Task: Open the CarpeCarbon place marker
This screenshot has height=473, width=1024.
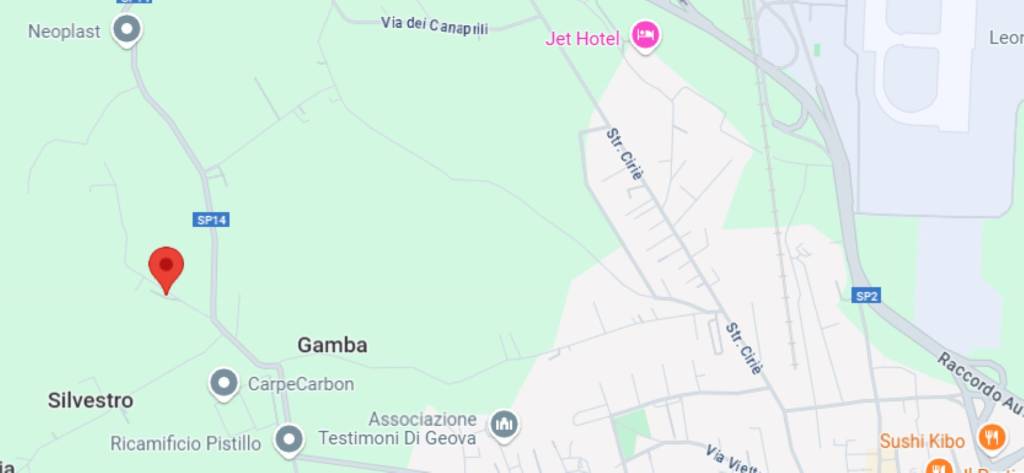Action: pyautogui.click(x=223, y=383)
